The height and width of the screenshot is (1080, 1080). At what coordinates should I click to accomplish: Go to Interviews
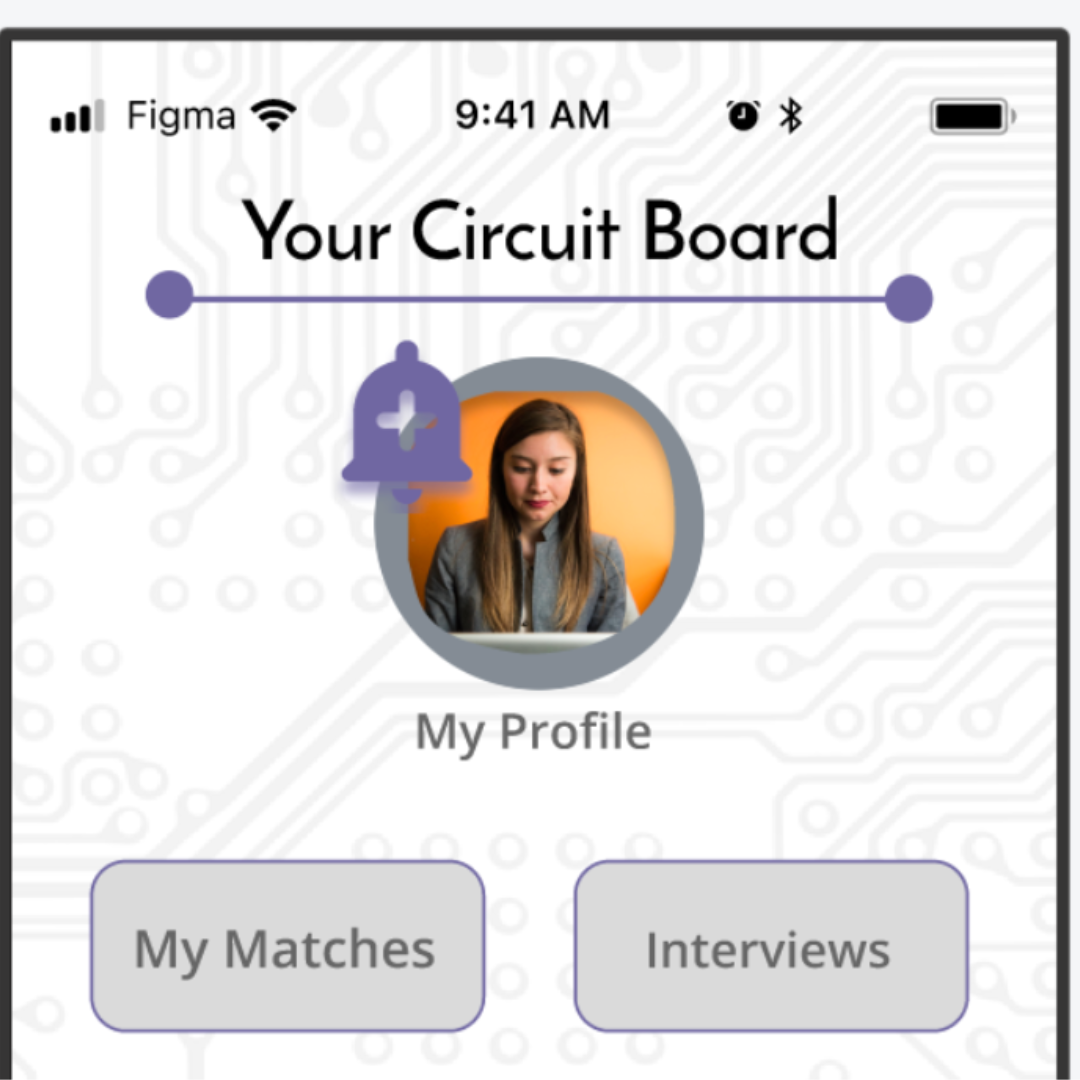pos(770,946)
